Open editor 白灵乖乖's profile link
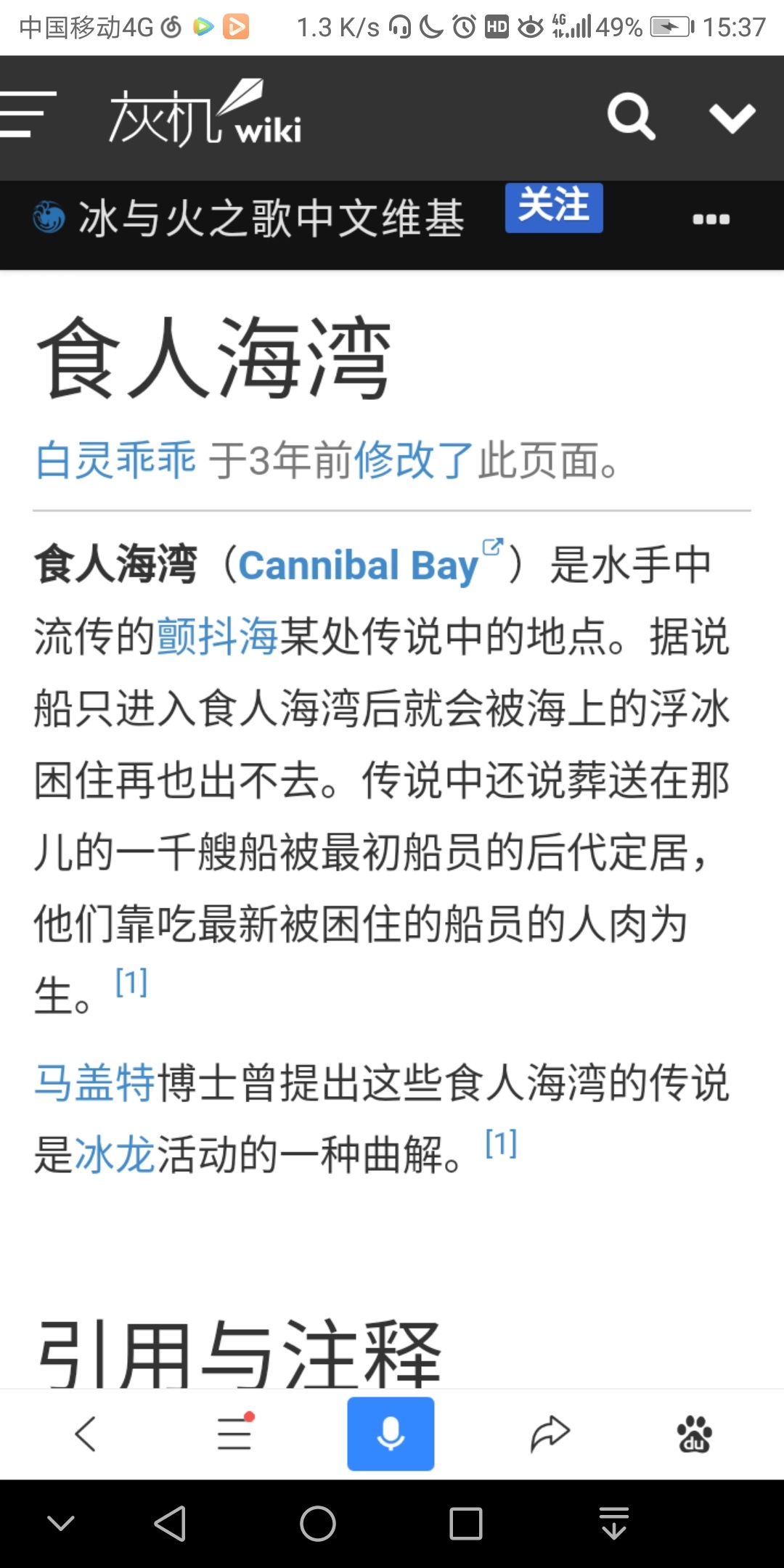Image resolution: width=784 pixels, height=1568 pixels. coord(115,460)
